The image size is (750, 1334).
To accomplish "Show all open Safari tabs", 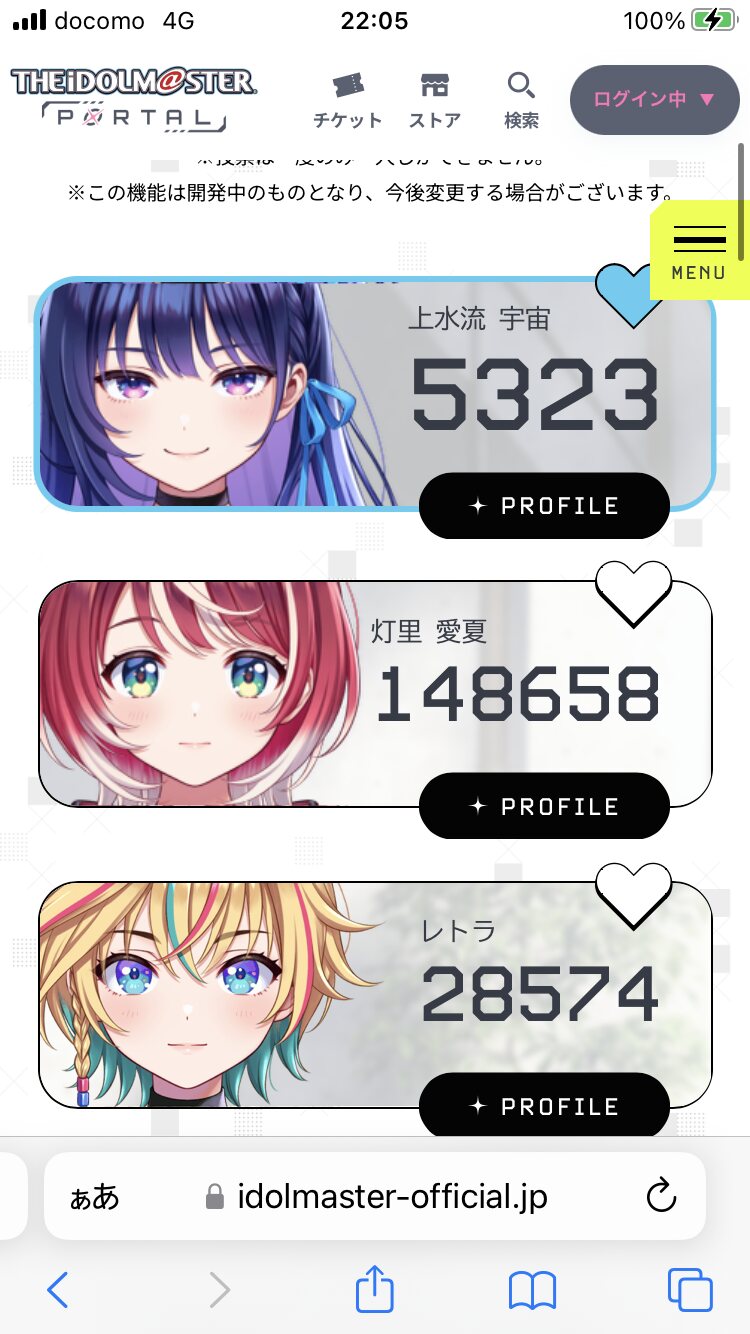I will 690,1290.
